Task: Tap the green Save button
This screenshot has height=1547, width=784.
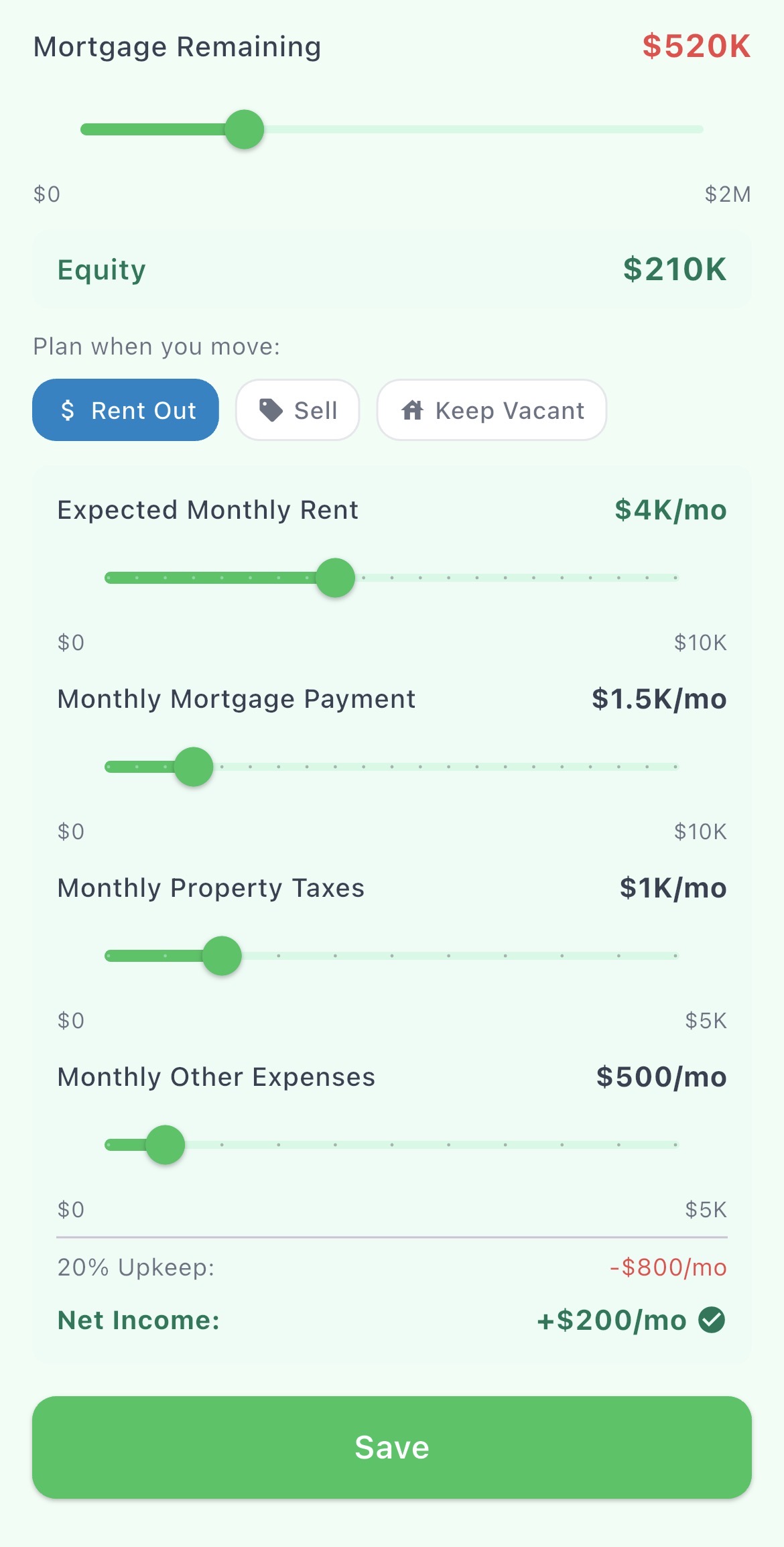Action: [x=392, y=1447]
